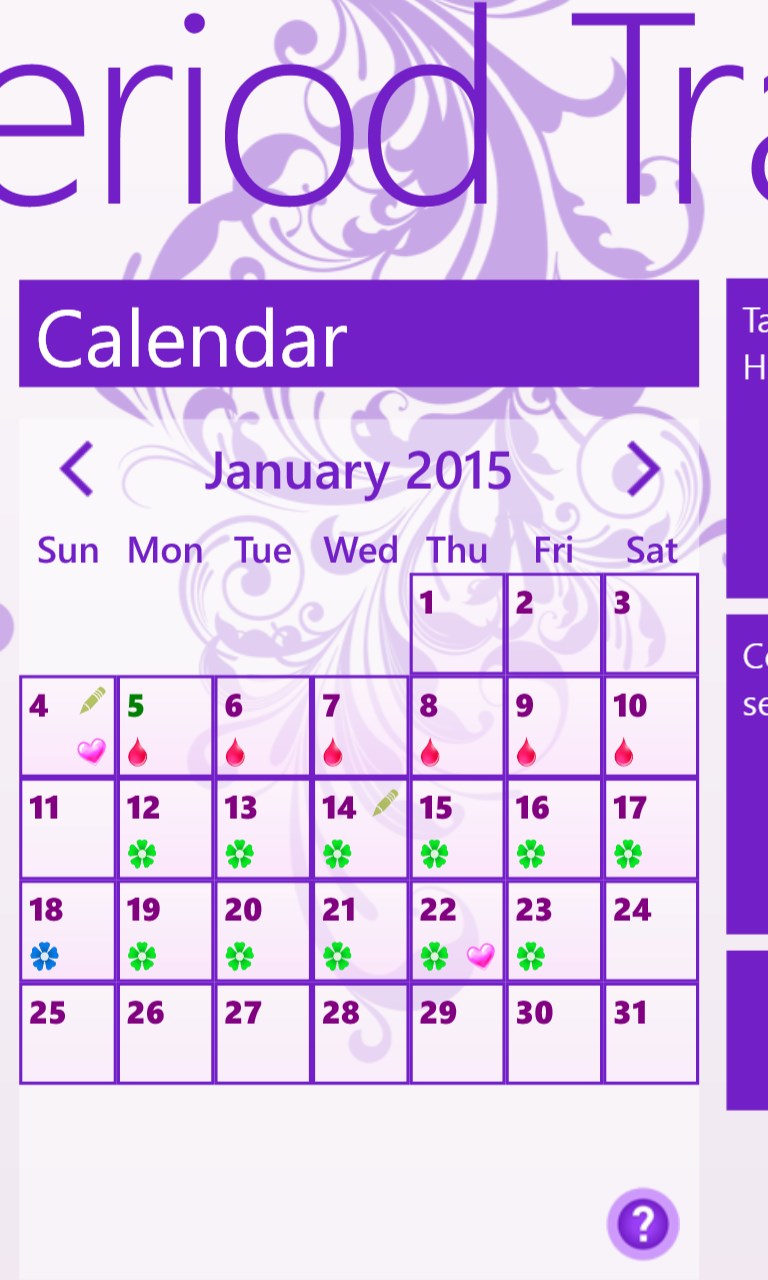
Task: Select January 25 on the calendar
Action: (68, 1033)
